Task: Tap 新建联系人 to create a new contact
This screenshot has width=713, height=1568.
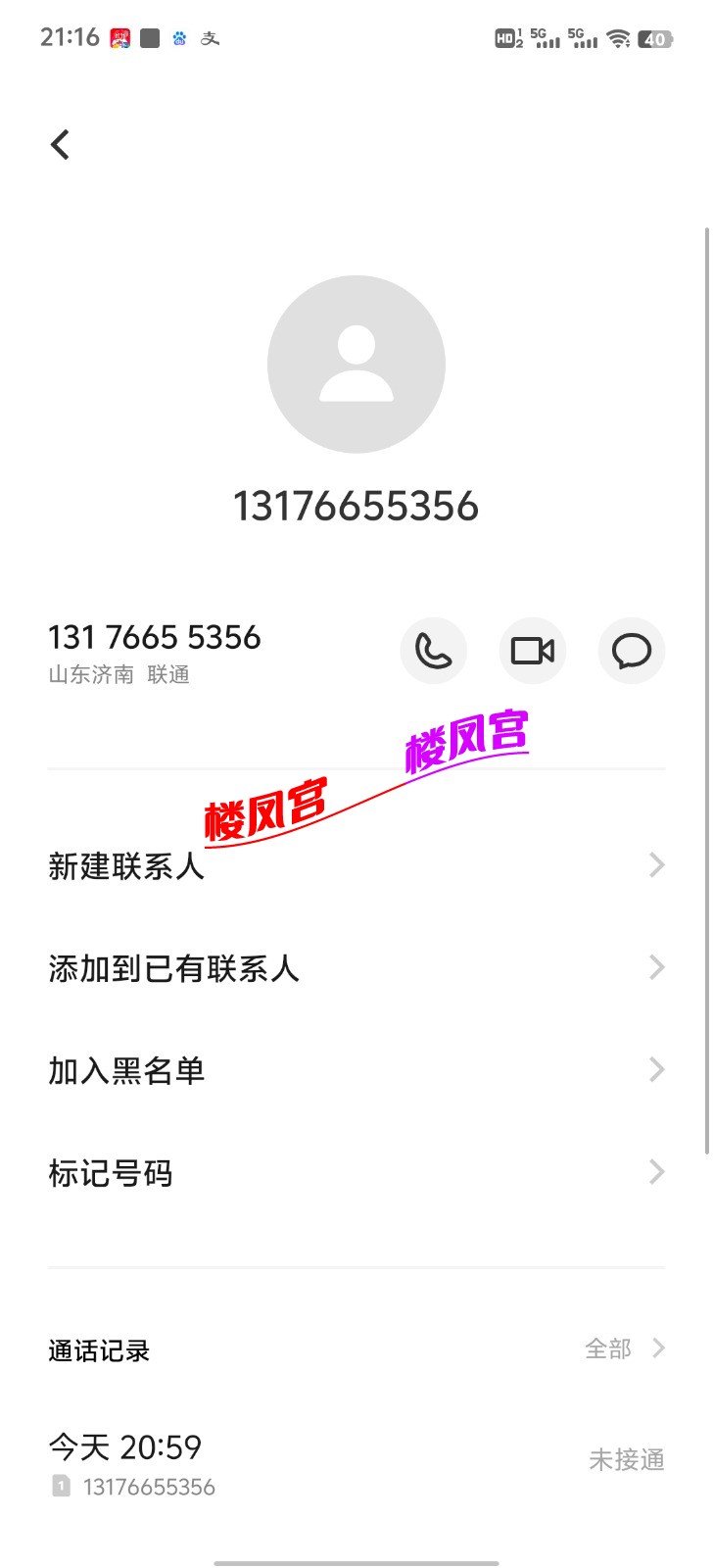Action: [x=125, y=866]
